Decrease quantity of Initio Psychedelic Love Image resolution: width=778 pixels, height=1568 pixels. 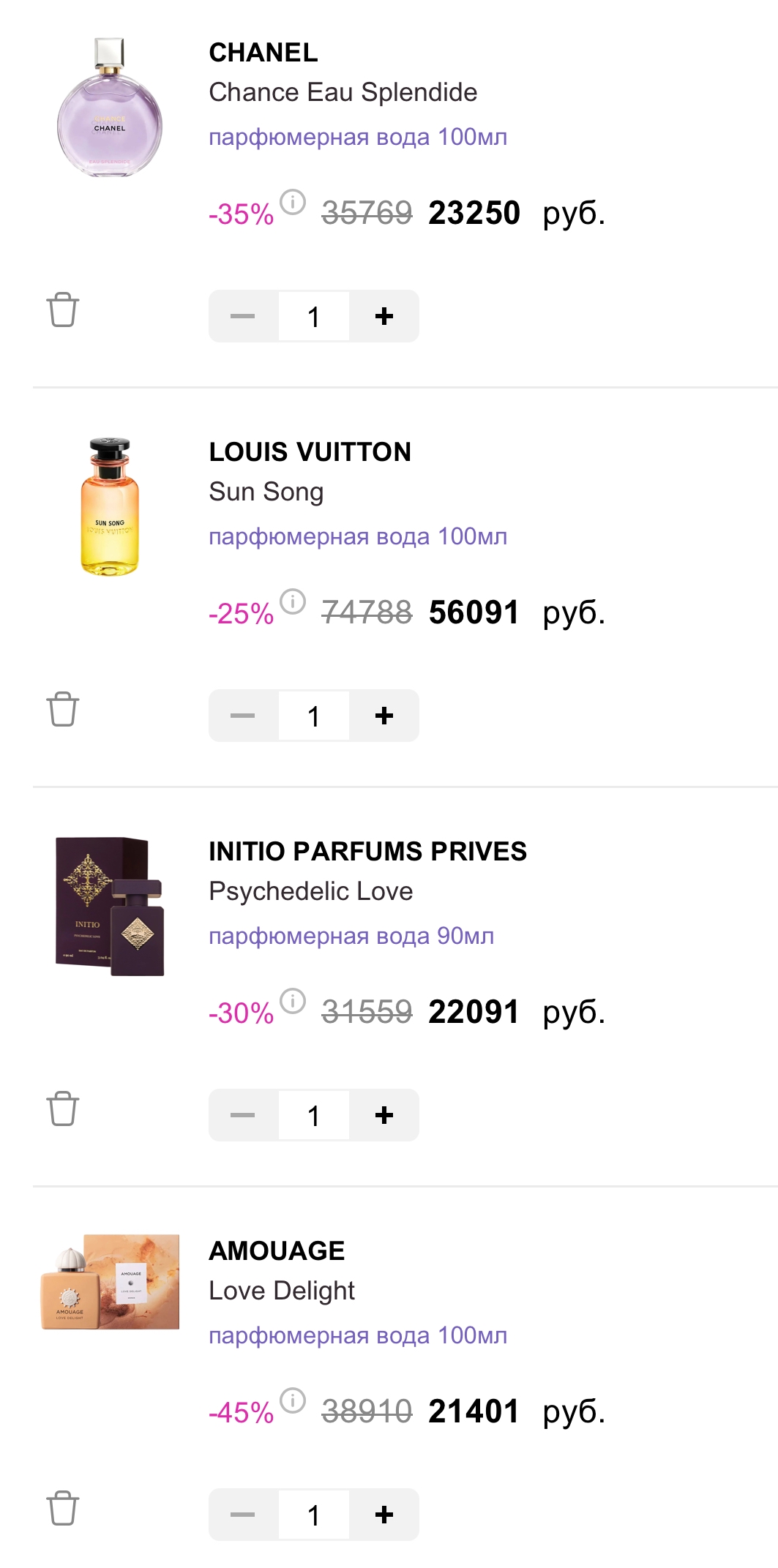242,1115
